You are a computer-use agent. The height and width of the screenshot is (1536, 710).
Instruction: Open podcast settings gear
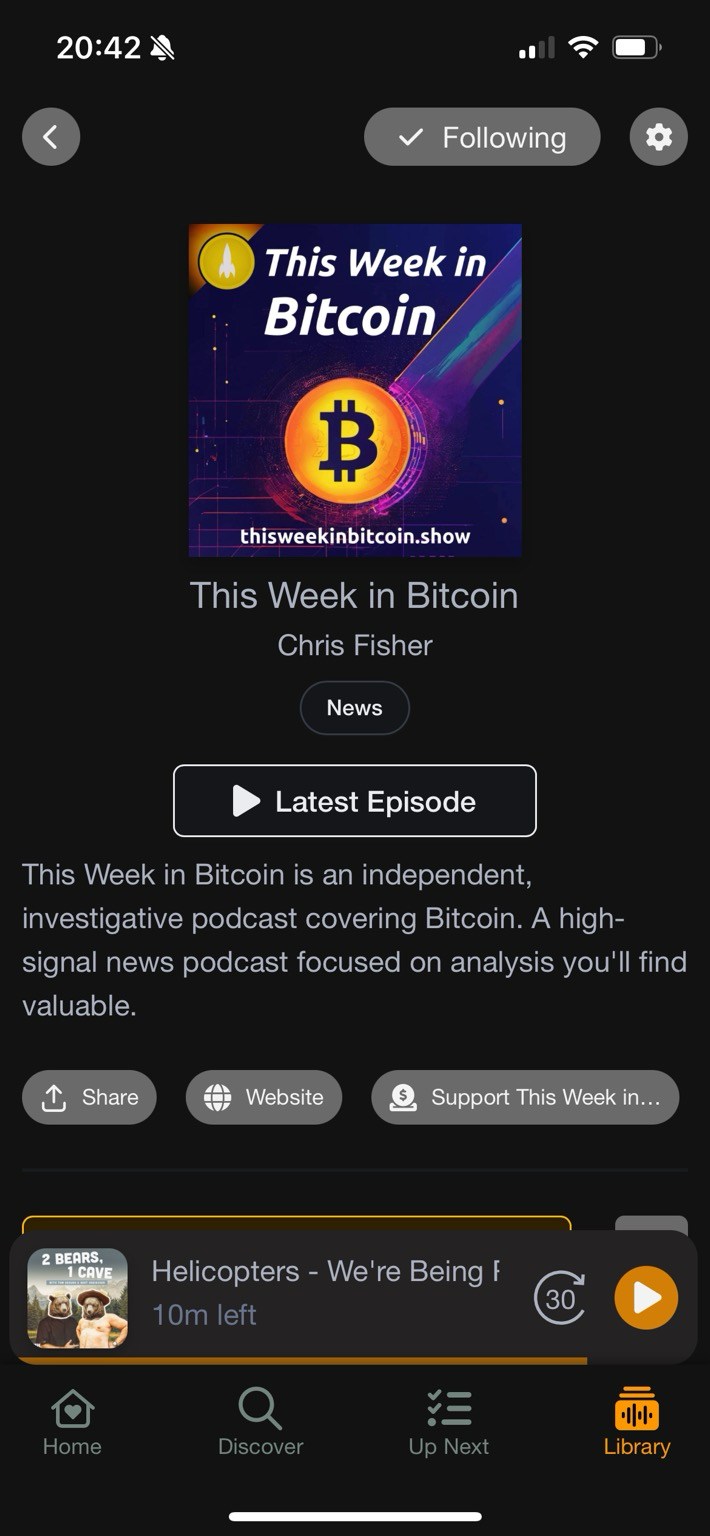click(x=658, y=137)
